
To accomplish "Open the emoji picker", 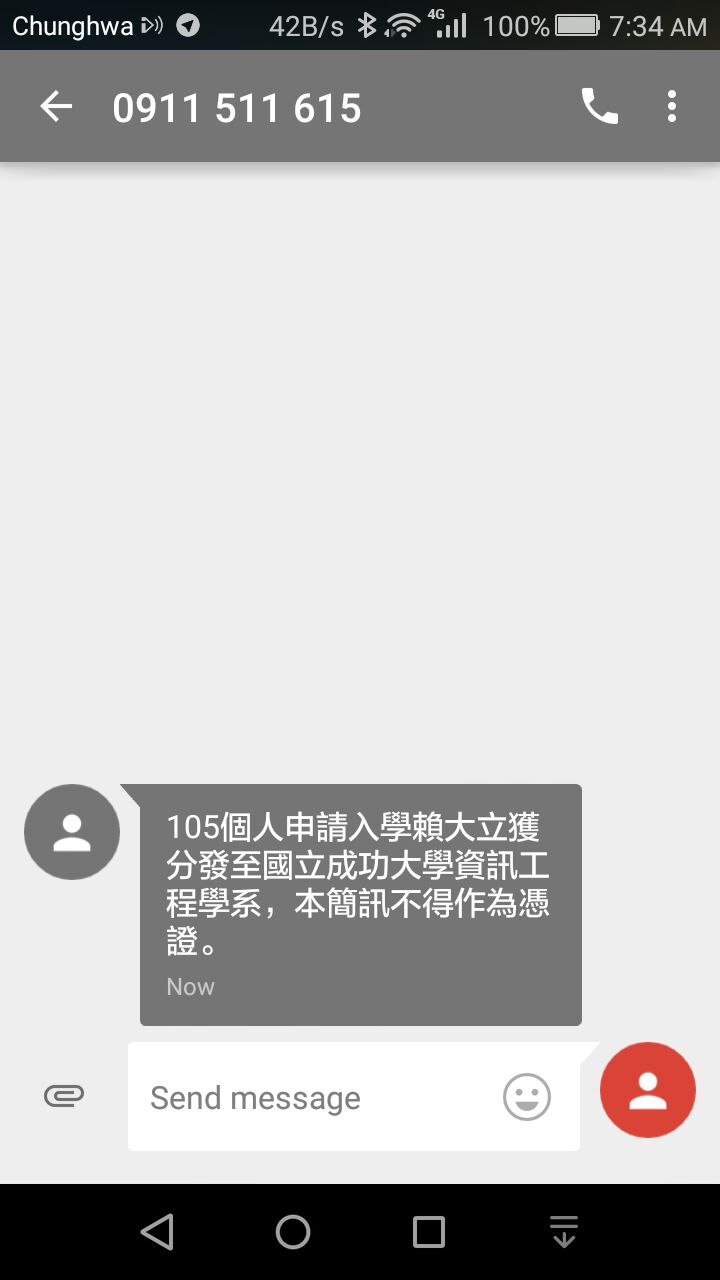I will 526,1097.
